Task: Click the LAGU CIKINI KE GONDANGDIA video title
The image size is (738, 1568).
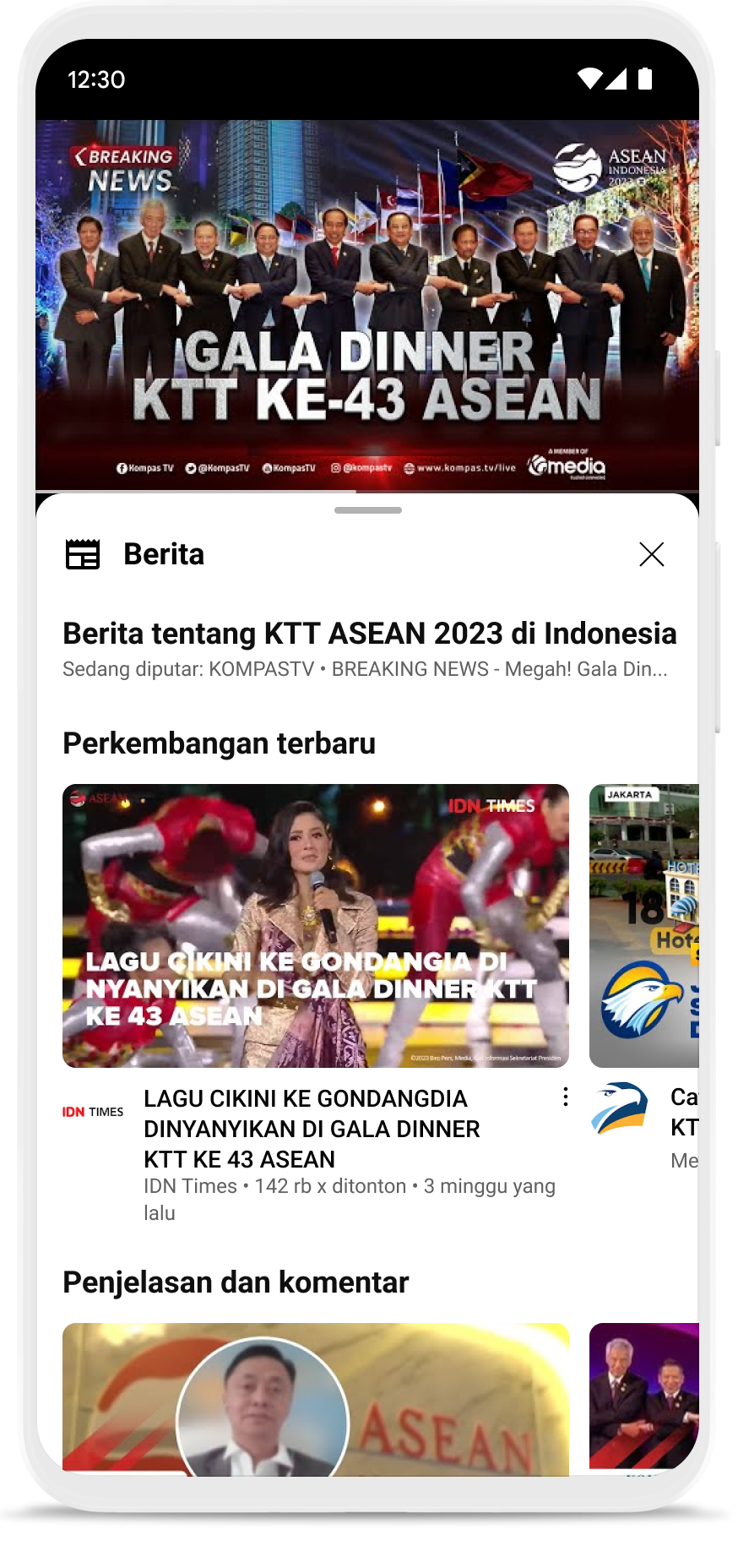Action: pos(312,1129)
